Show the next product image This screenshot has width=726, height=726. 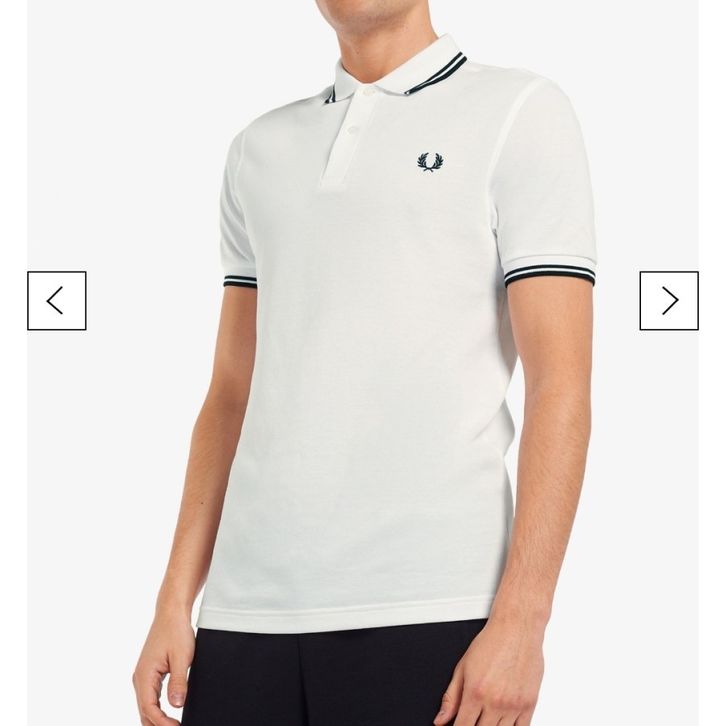669,300
